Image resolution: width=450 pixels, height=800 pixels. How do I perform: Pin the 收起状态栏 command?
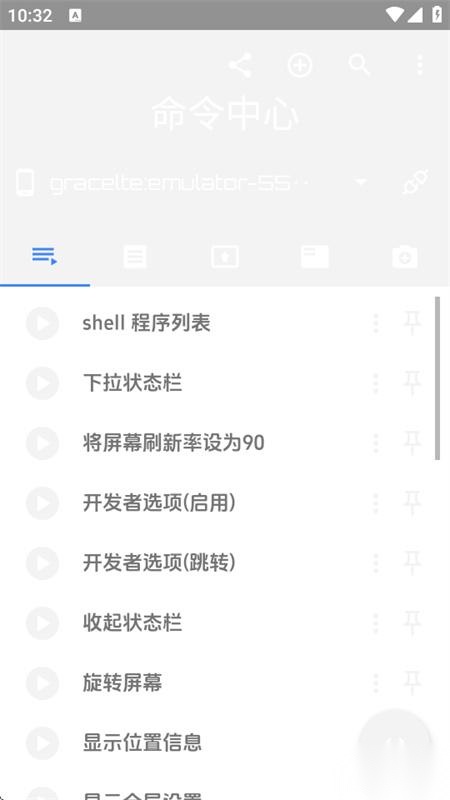pos(412,623)
